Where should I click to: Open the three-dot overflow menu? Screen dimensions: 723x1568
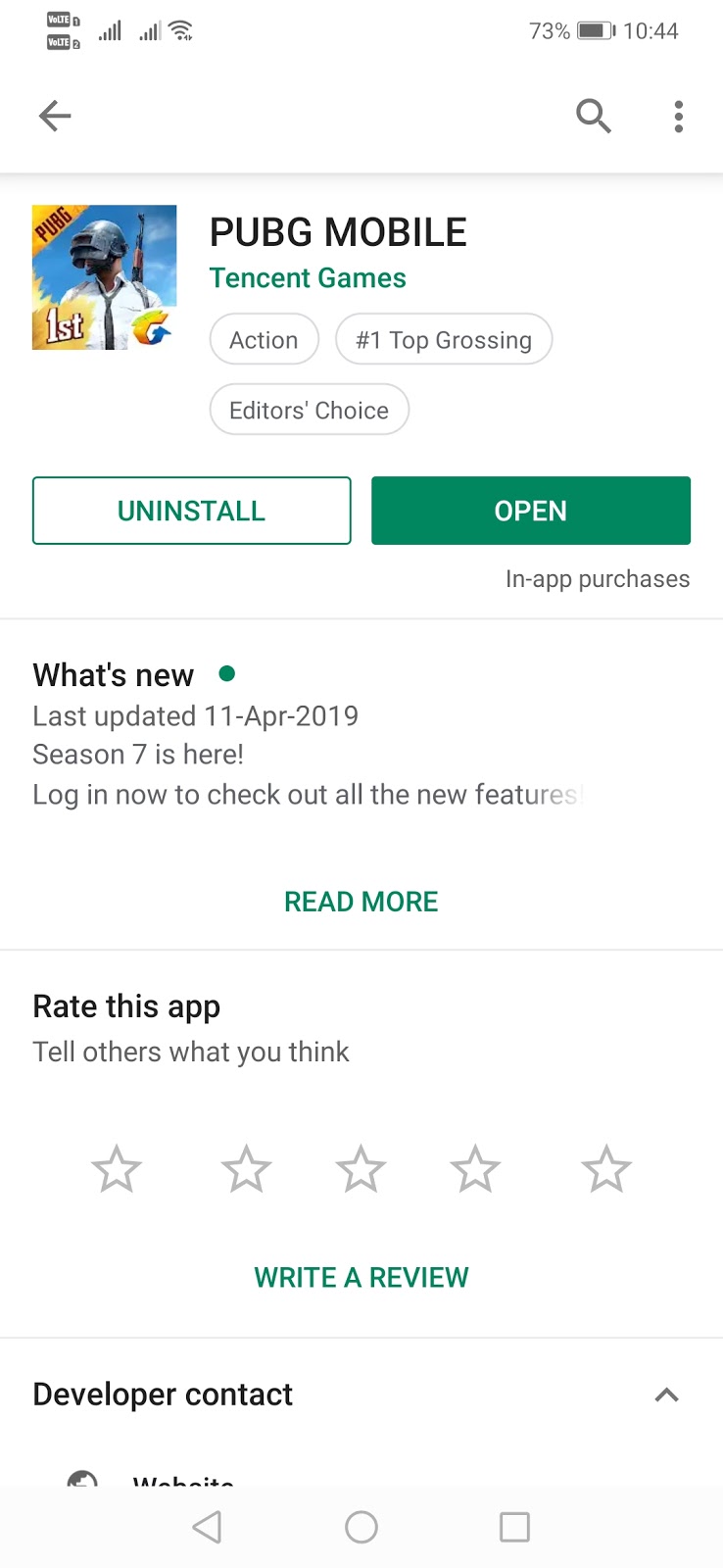[x=678, y=117]
